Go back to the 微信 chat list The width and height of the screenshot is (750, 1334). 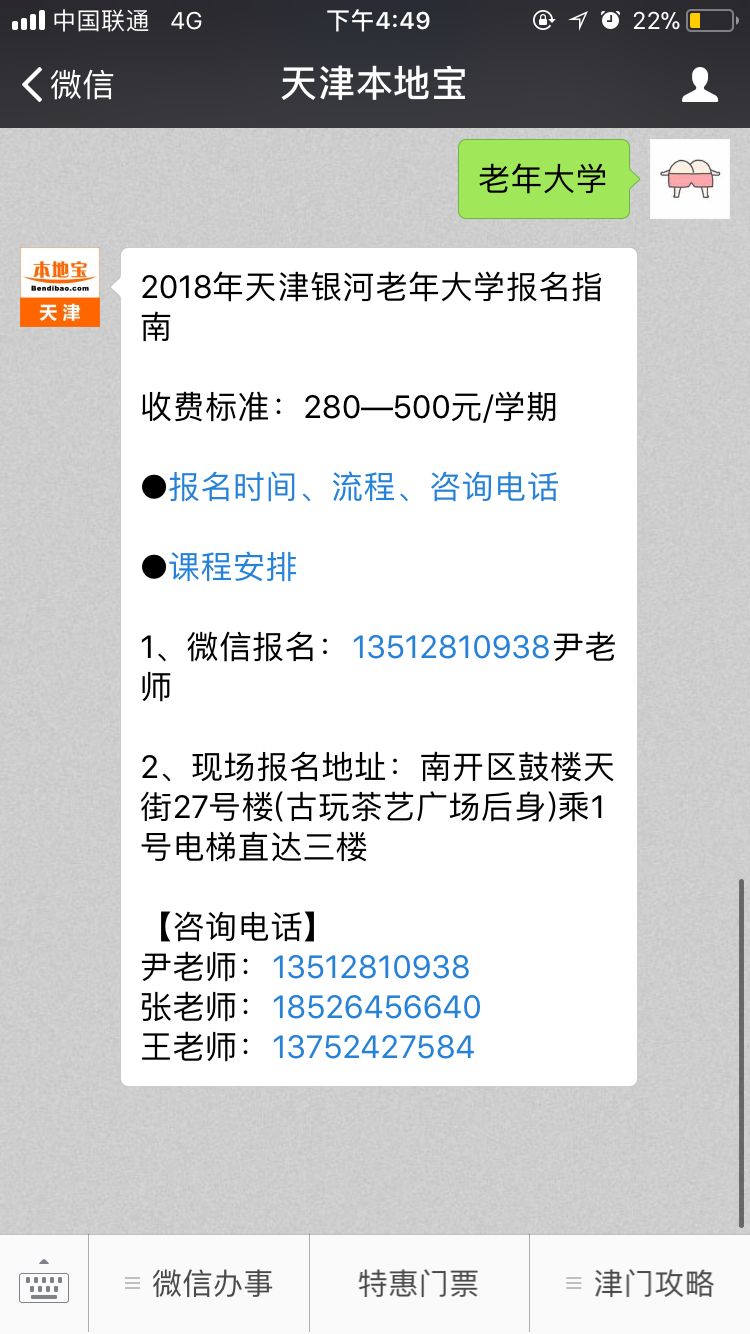coord(67,85)
